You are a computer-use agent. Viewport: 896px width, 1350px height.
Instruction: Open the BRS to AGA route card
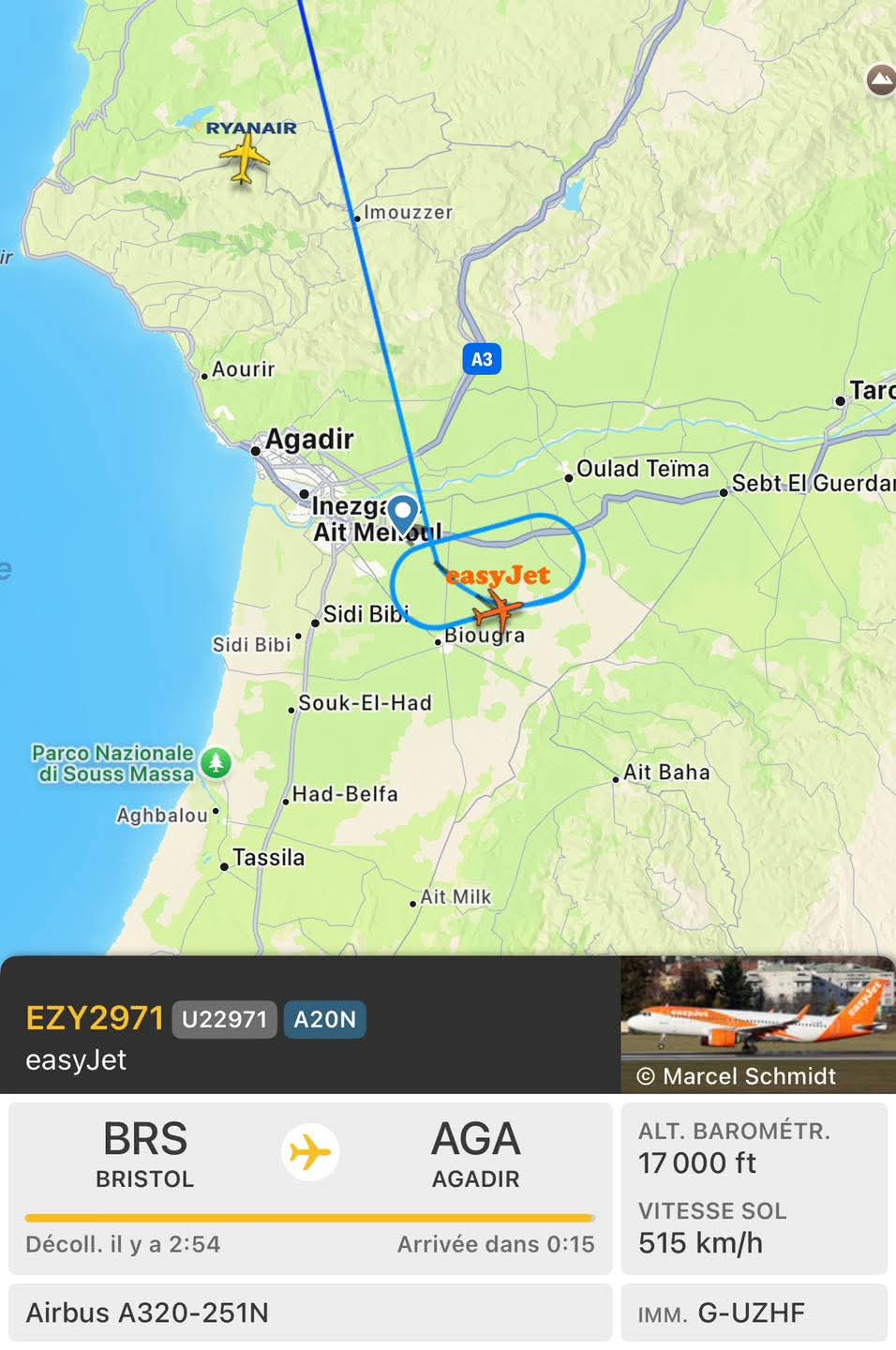coord(309,1188)
